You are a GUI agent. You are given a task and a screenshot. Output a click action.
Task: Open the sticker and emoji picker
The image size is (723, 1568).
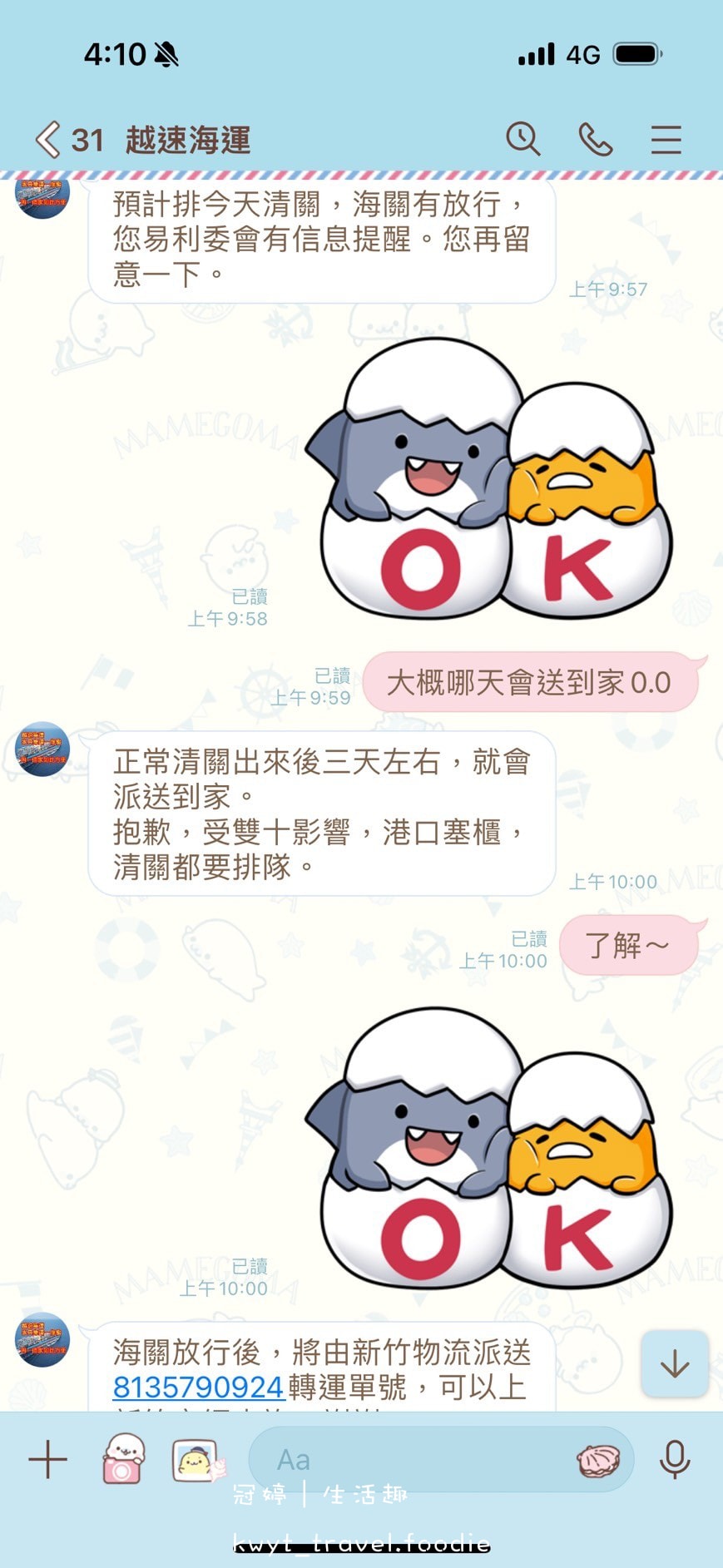coord(598,1461)
